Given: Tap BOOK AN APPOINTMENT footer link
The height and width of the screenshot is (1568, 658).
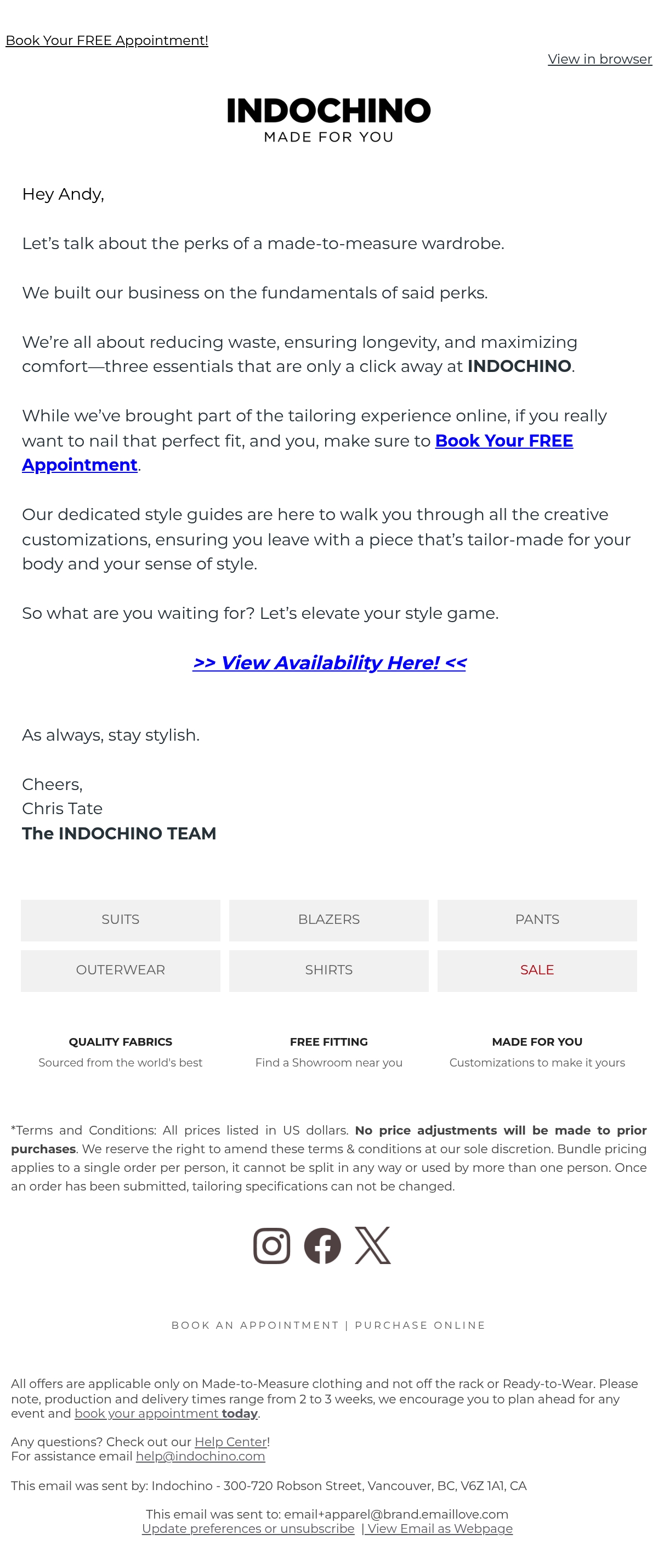Looking at the screenshot, I should [255, 1325].
